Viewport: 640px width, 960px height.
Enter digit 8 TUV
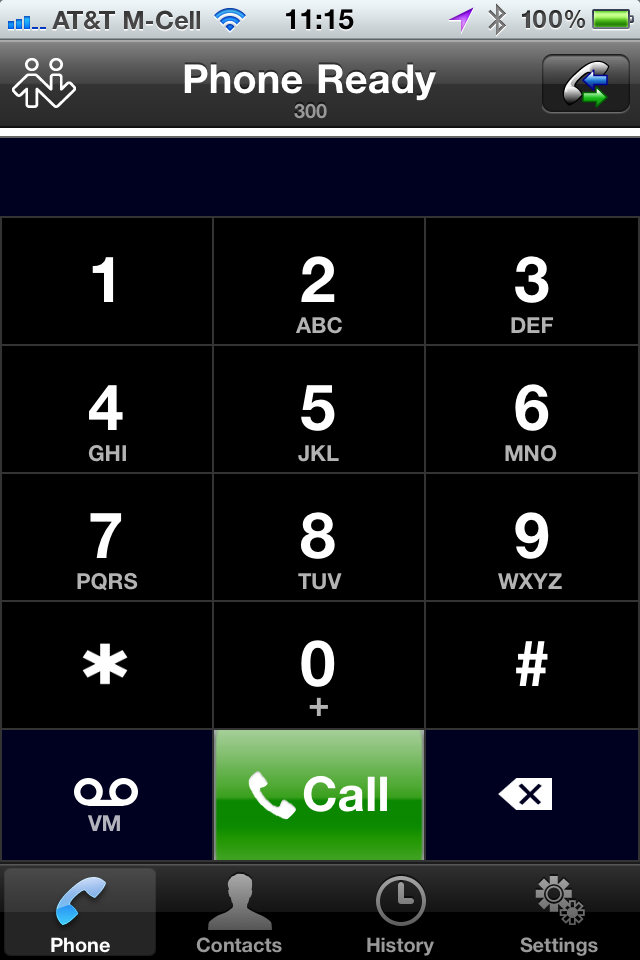click(x=318, y=537)
